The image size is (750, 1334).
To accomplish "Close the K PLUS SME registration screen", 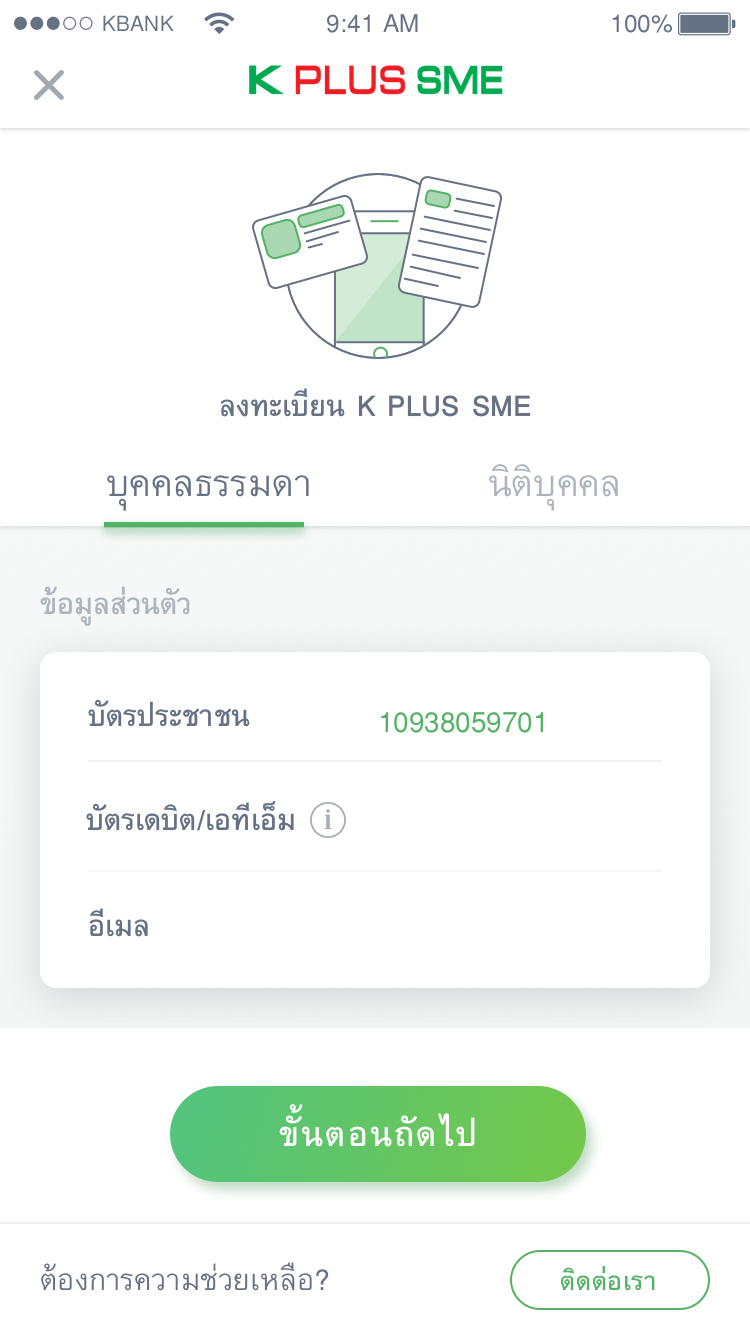I will click(48, 85).
